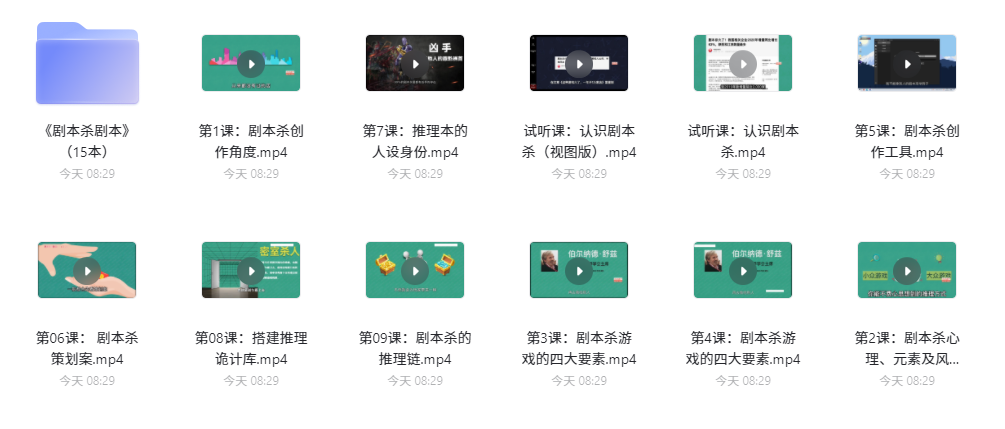The height and width of the screenshot is (429, 1005).
Task: Play 第1课:剧本杀创作角度.mp4
Action: click(251, 63)
